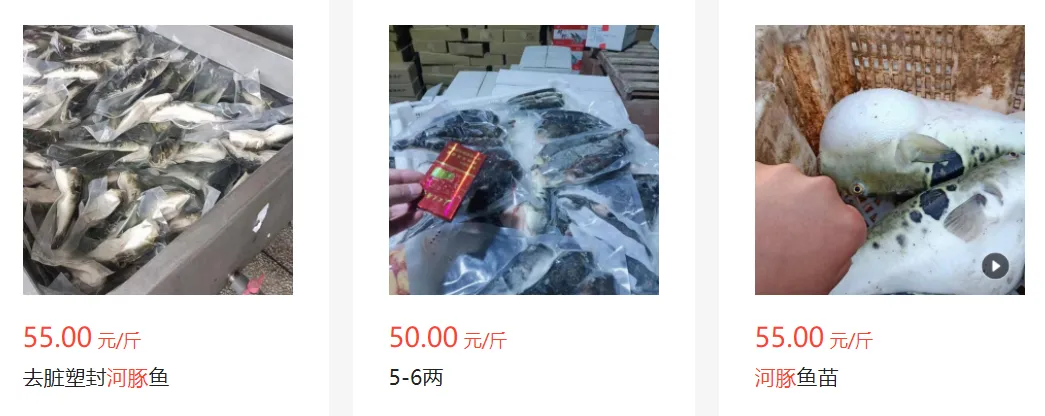Screen dimensions: 1045x416
Task: Open the 河豚鱼苗 product card
Action: [x=889, y=160]
